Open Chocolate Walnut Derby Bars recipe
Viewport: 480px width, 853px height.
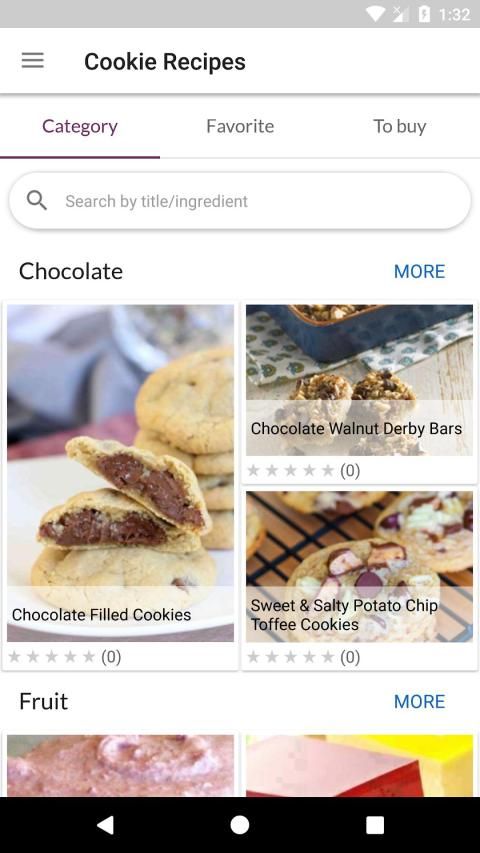[x=359, y=392]
